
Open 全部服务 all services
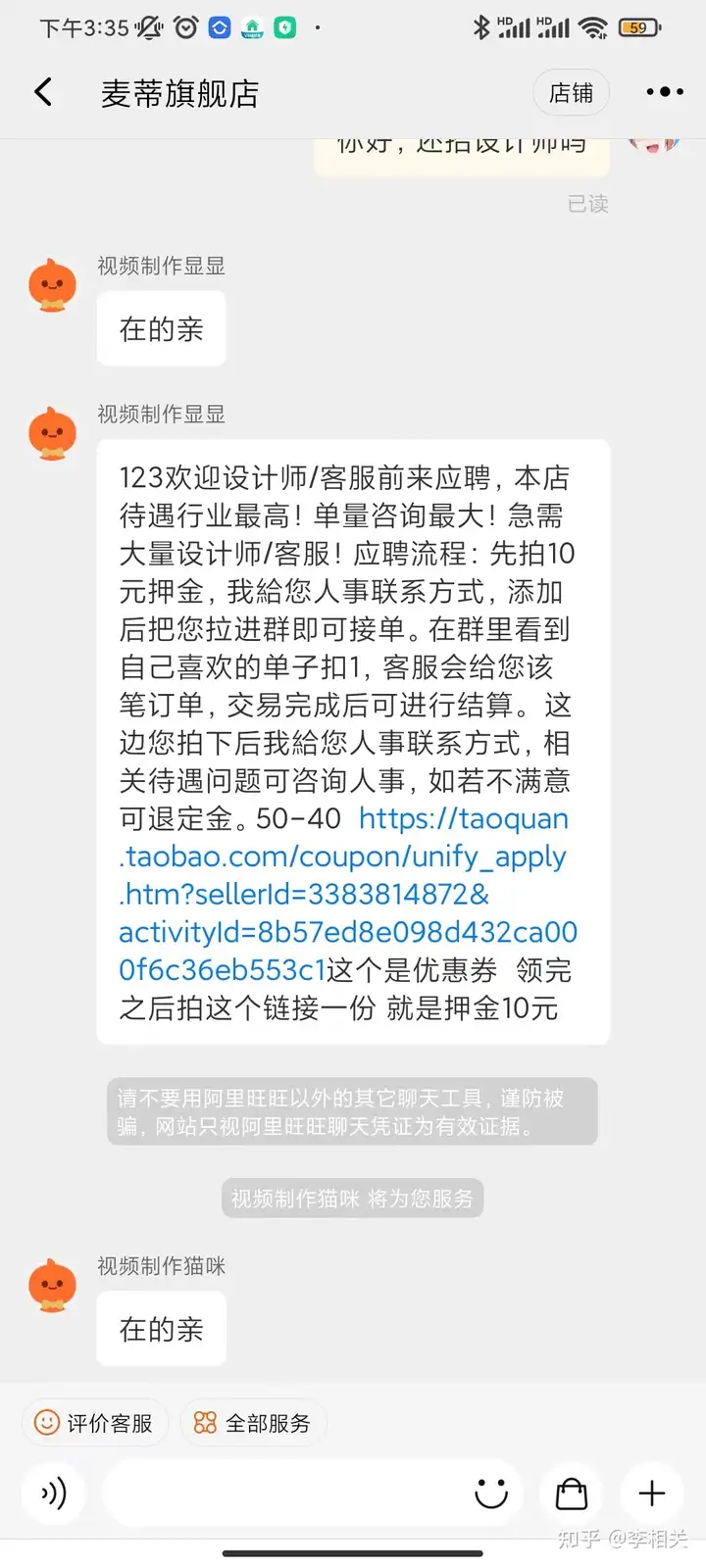coord(253,1422)
